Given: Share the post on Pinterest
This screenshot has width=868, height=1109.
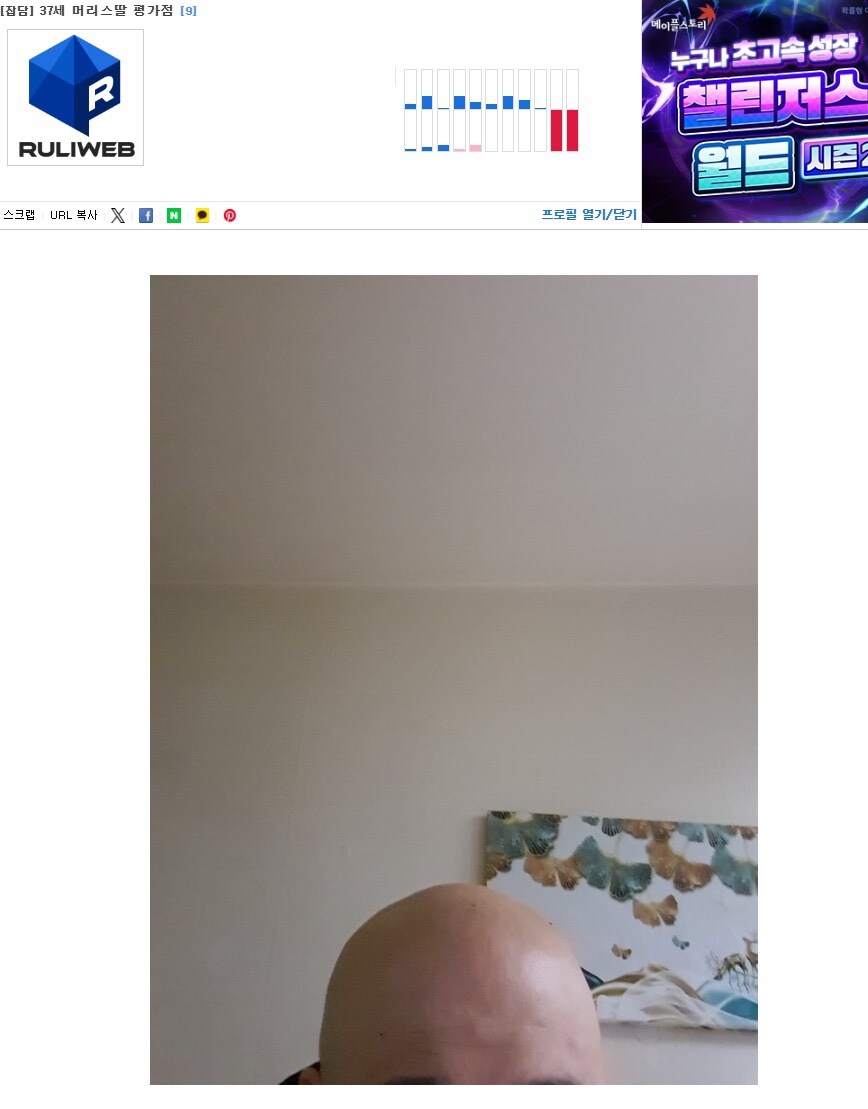Looking at the screenshot, I should [230, 215].
